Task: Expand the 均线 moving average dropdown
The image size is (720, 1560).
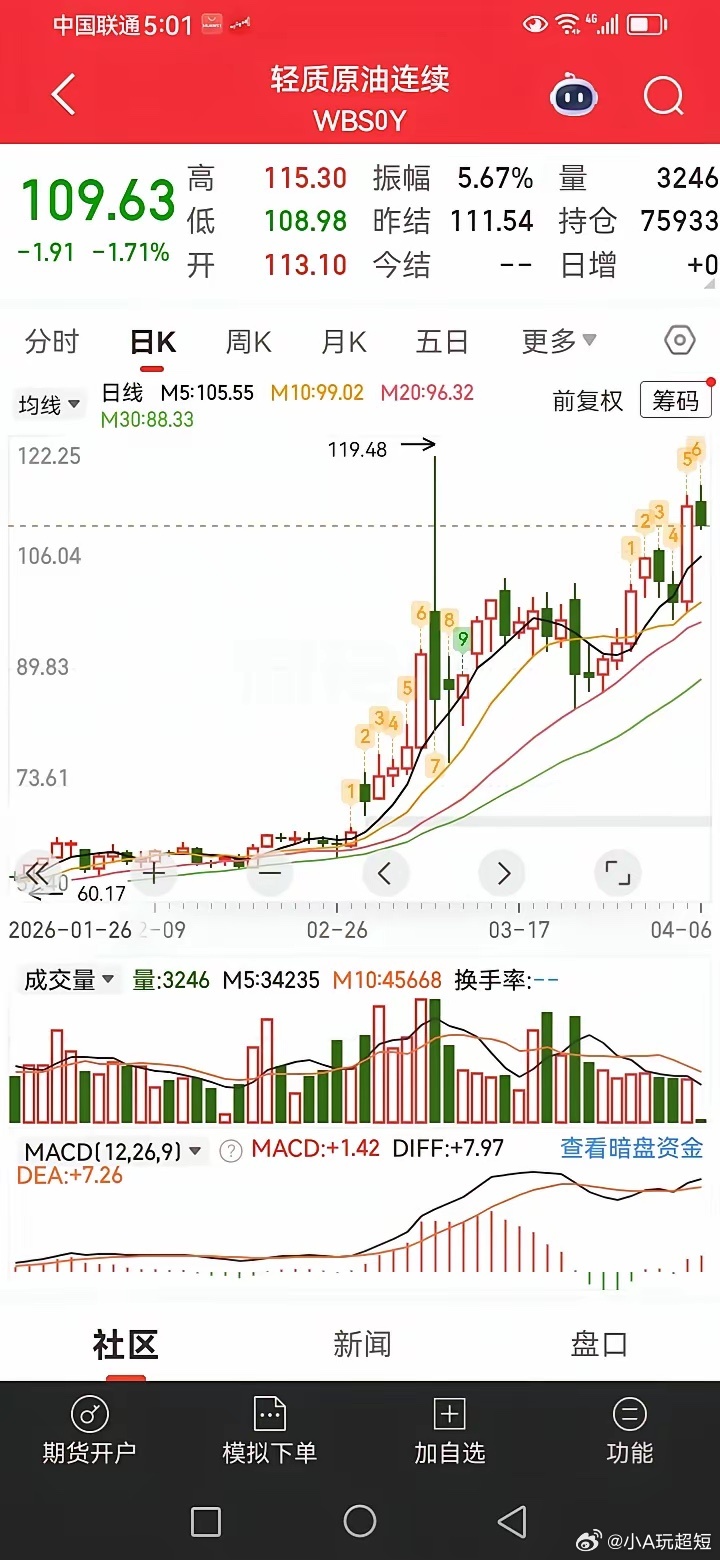Action: point(49,404)
